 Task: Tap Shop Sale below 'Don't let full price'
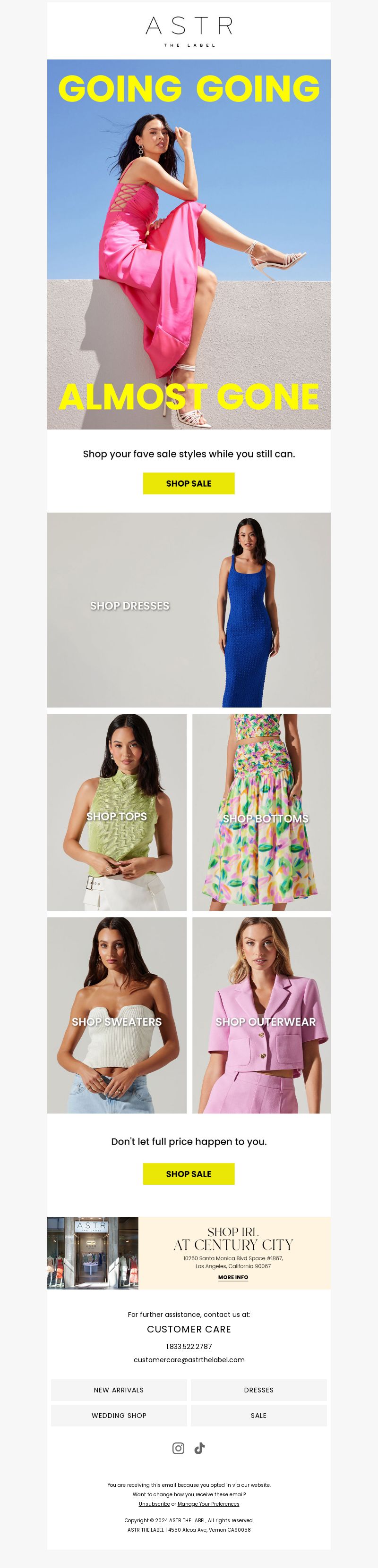(x=189, y=1173)
